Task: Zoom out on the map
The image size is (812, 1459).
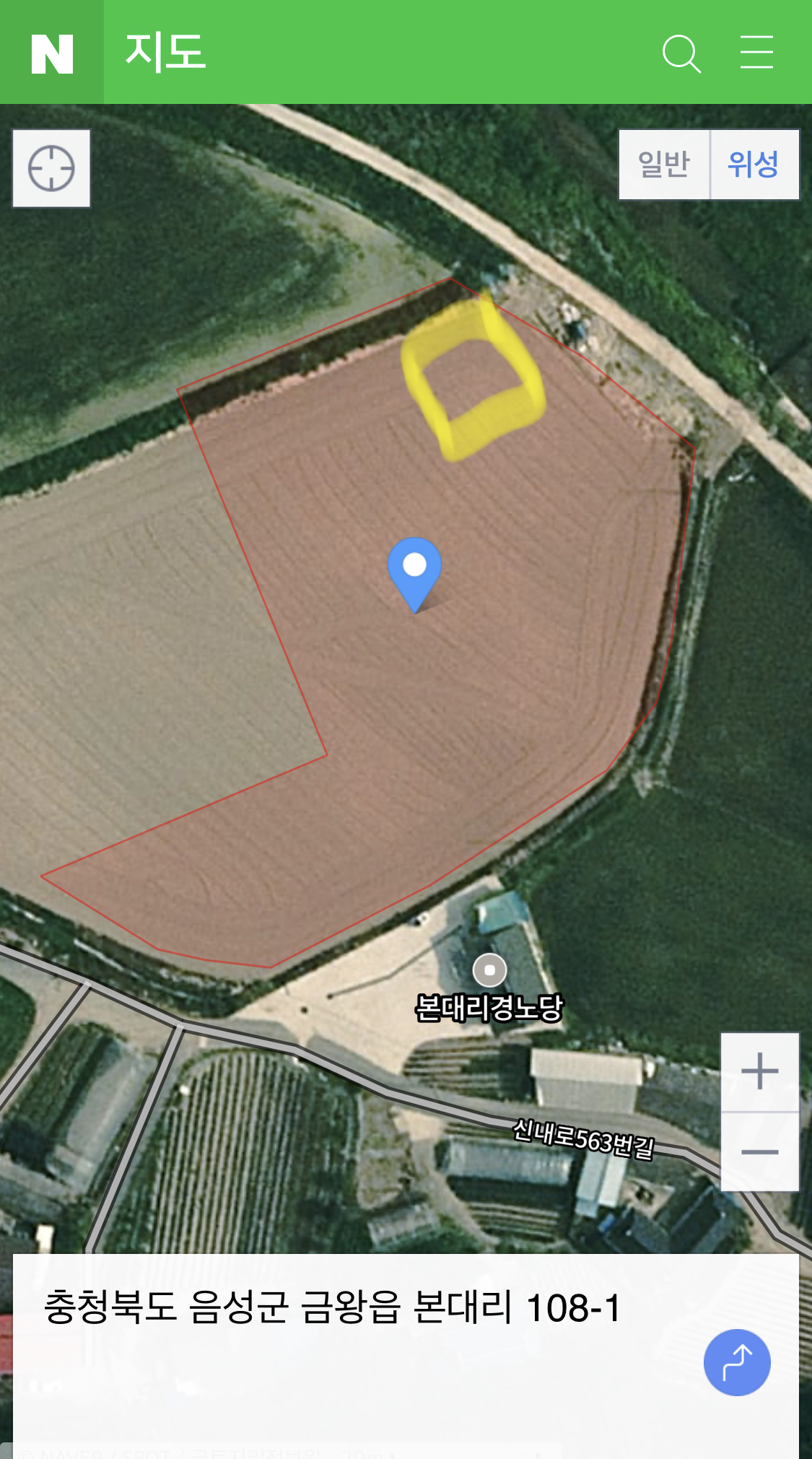Action: [x=759, y=1151]
